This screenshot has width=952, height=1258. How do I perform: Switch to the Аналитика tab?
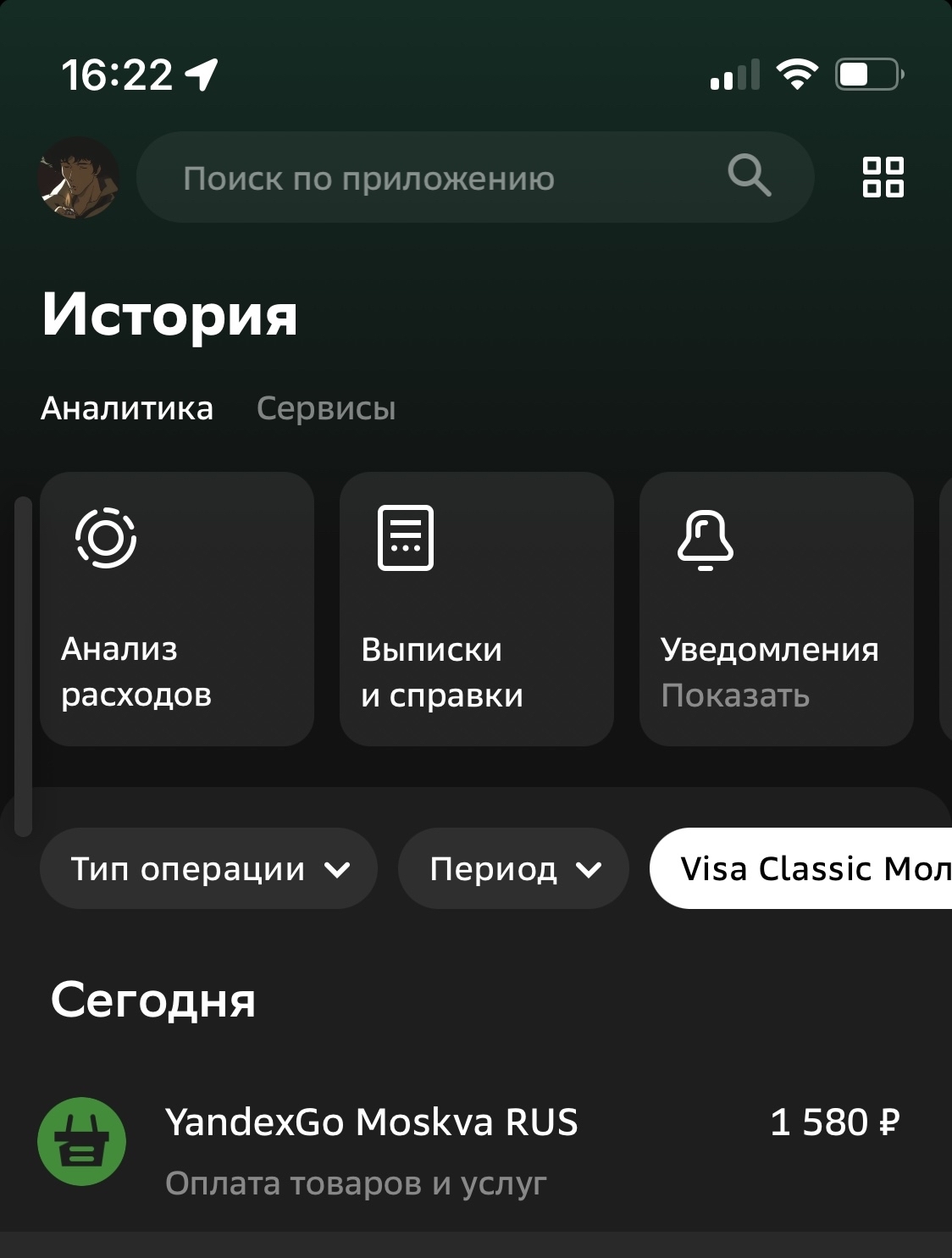(127, 408)
